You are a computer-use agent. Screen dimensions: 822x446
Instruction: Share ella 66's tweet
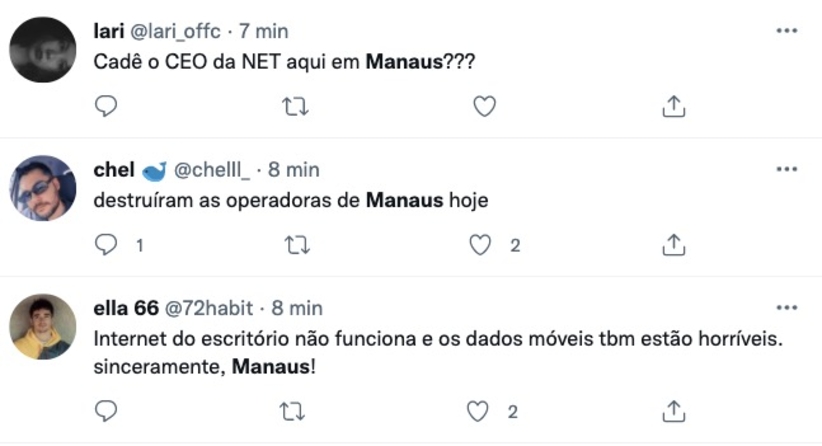(x=673, y=410)
